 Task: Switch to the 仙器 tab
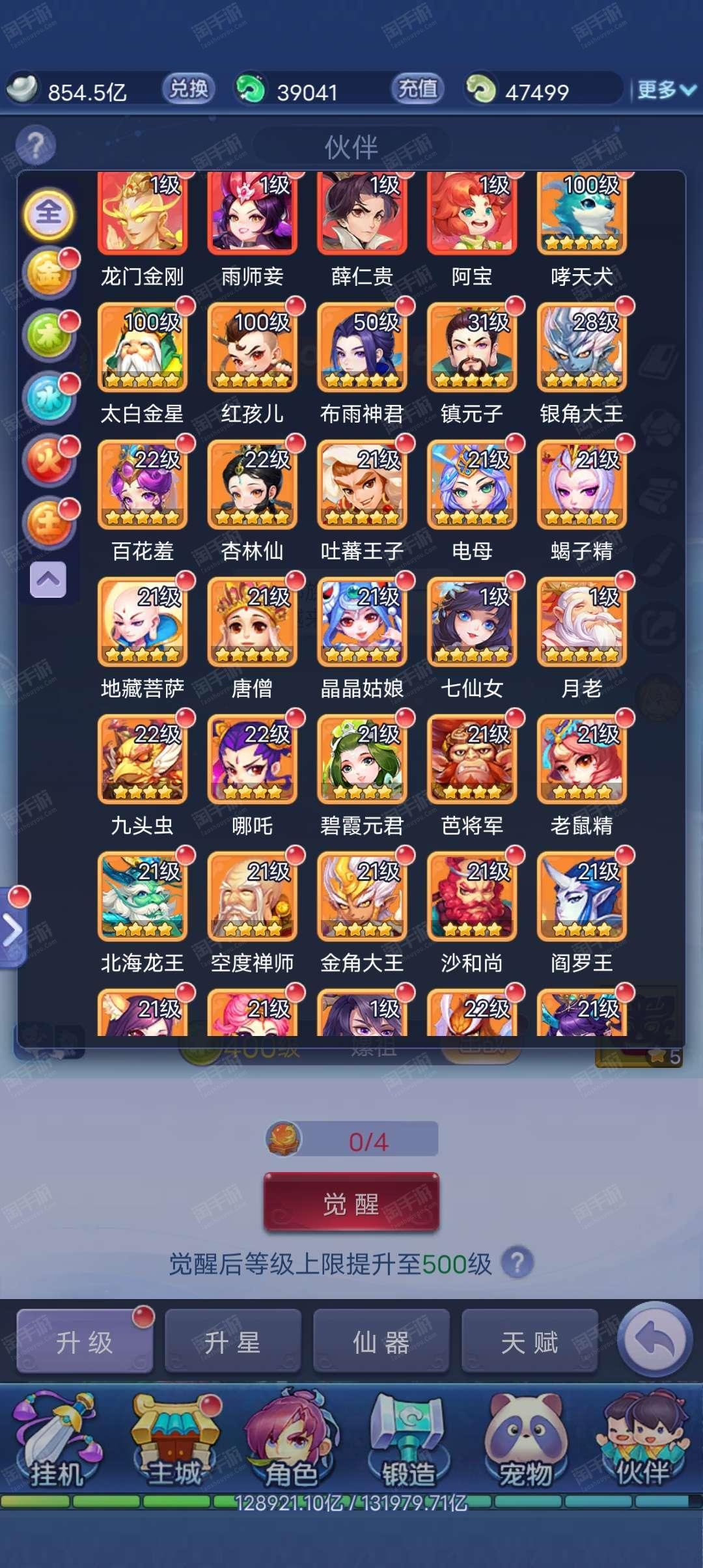tap(381, 1341)
